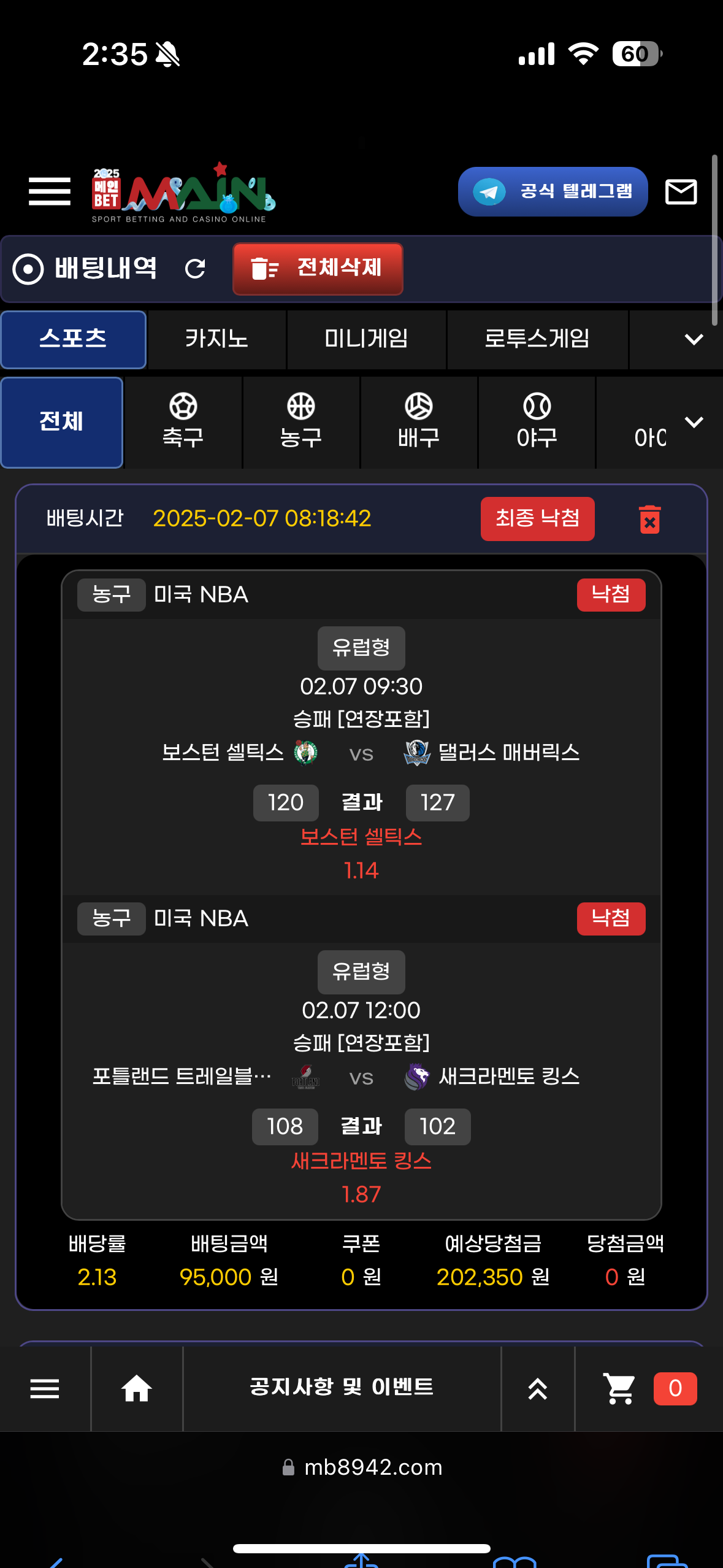
Task: Delete the bet placed at 08:18:42
Action: pyautogui.click(x=649, y=520)
